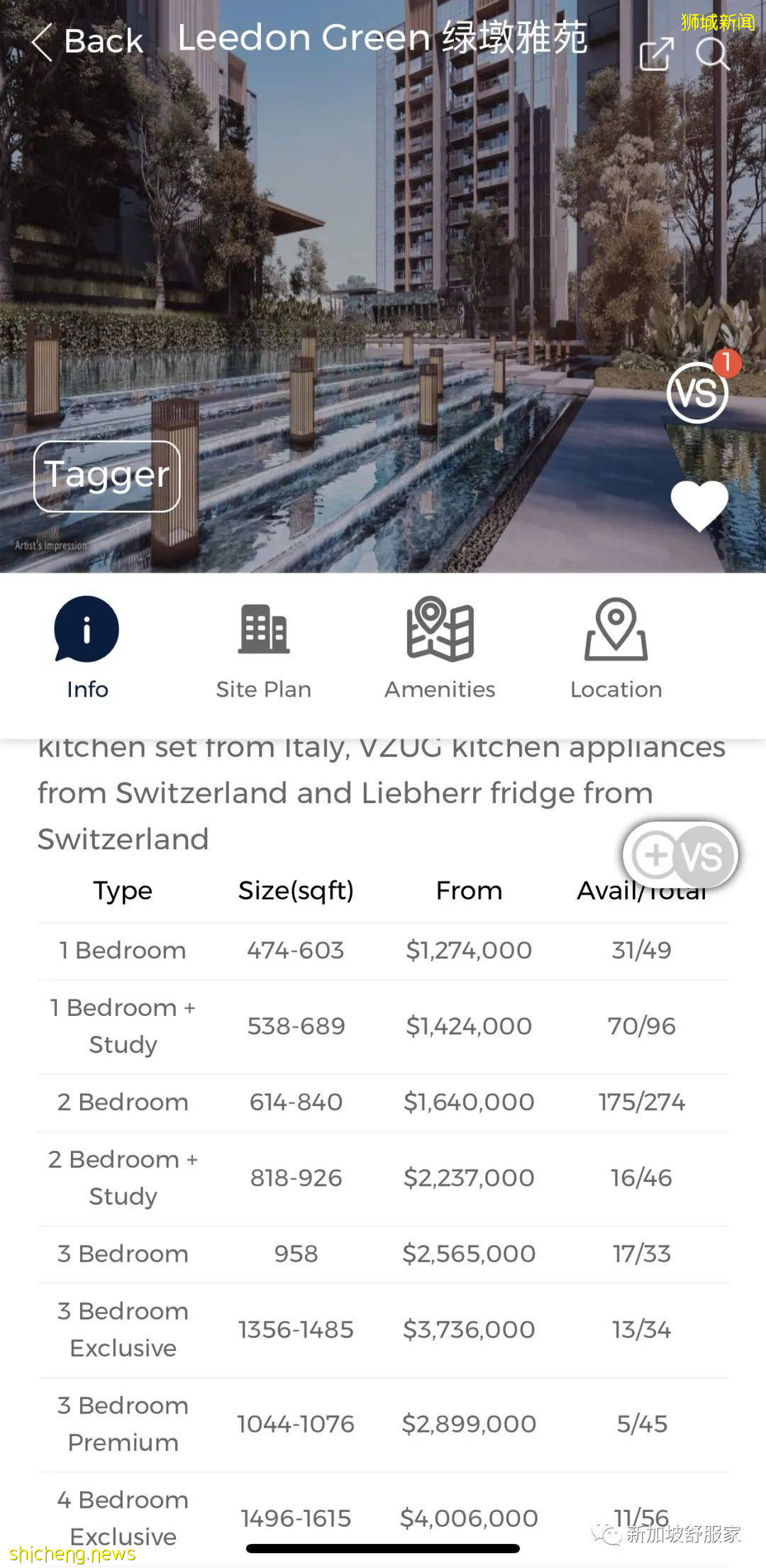
Task: Favorite this property with the heart
Action: [x=699, y=505]
